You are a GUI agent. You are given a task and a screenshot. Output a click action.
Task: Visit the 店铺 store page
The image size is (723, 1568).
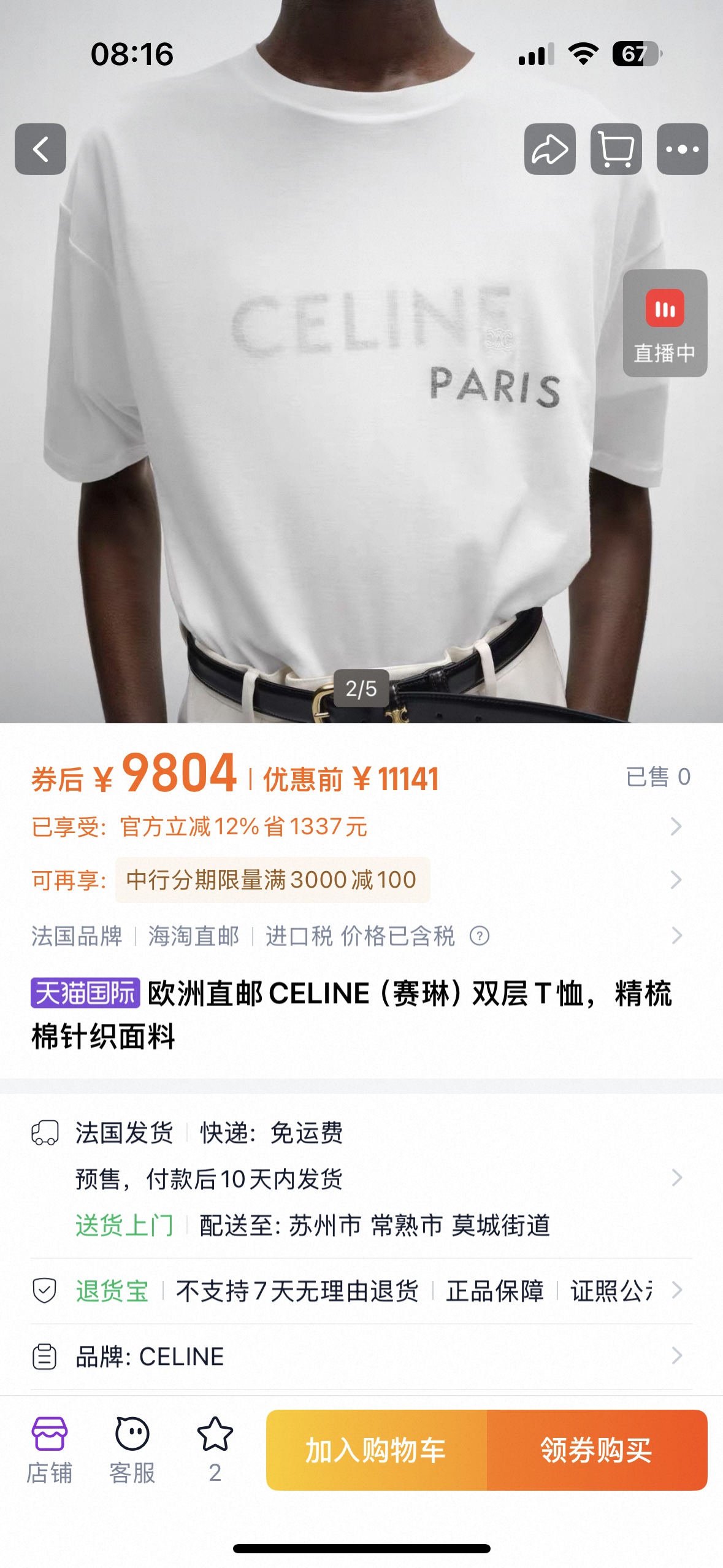pos(49,1450)
